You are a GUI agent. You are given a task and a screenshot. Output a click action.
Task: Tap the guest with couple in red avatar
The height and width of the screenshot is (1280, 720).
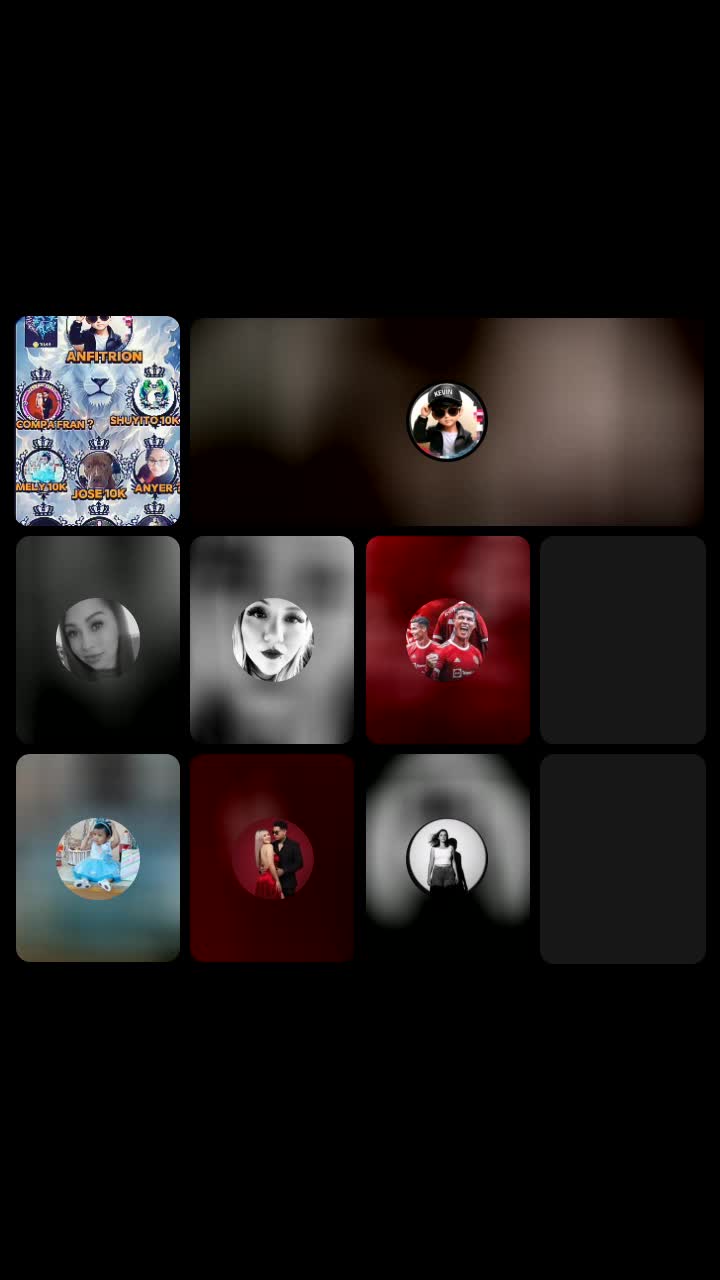(272, 858)
